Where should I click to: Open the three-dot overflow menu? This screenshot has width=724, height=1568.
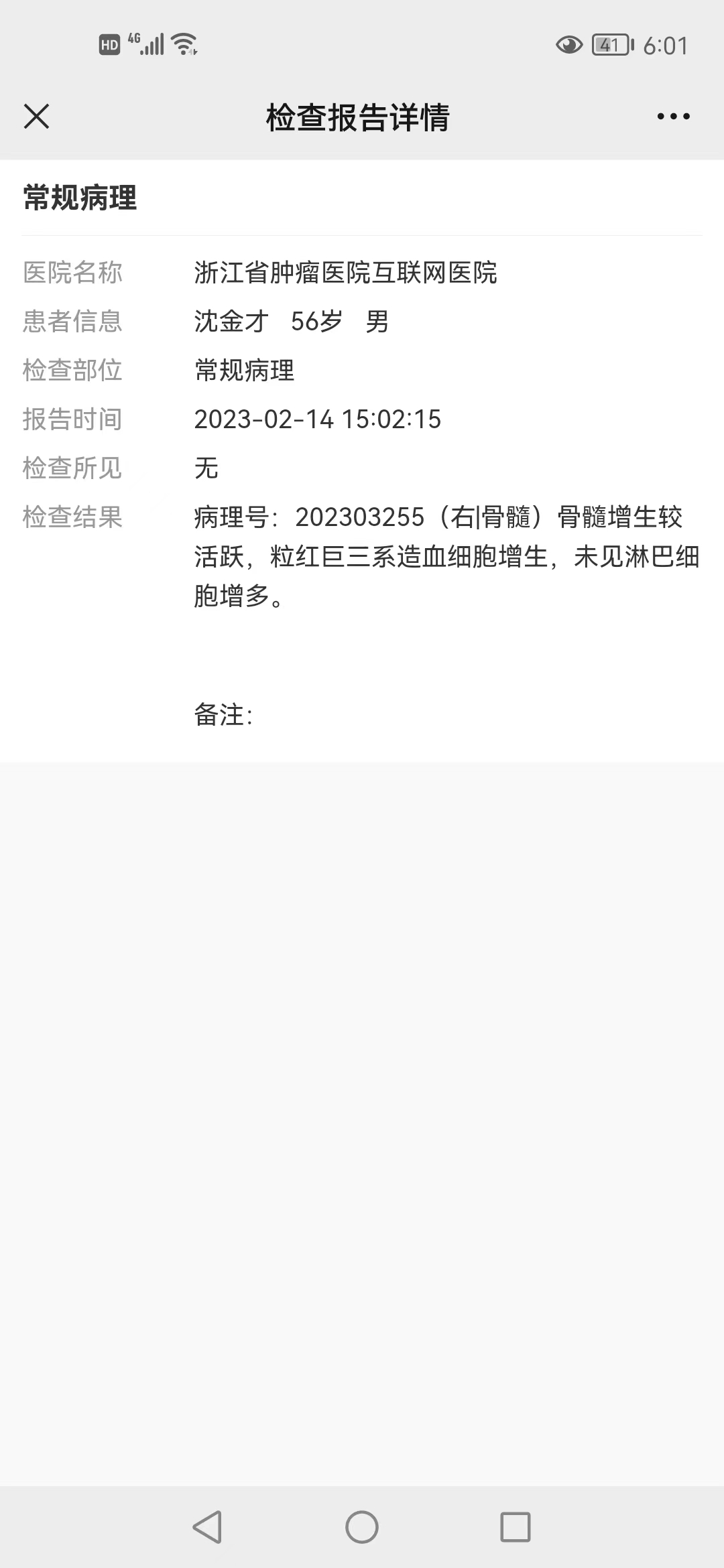[673, 117]
